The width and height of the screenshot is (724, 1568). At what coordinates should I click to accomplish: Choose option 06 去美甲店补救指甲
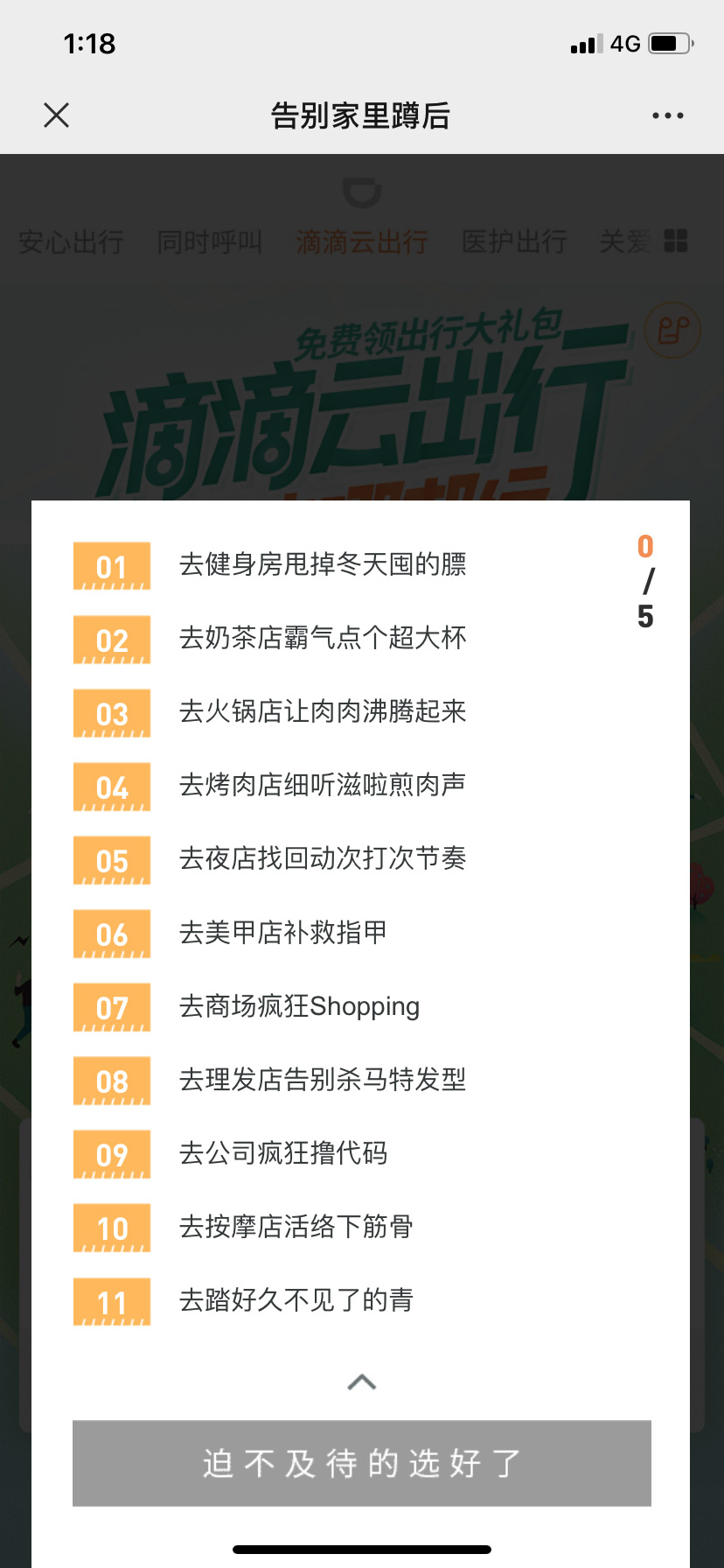282,933
